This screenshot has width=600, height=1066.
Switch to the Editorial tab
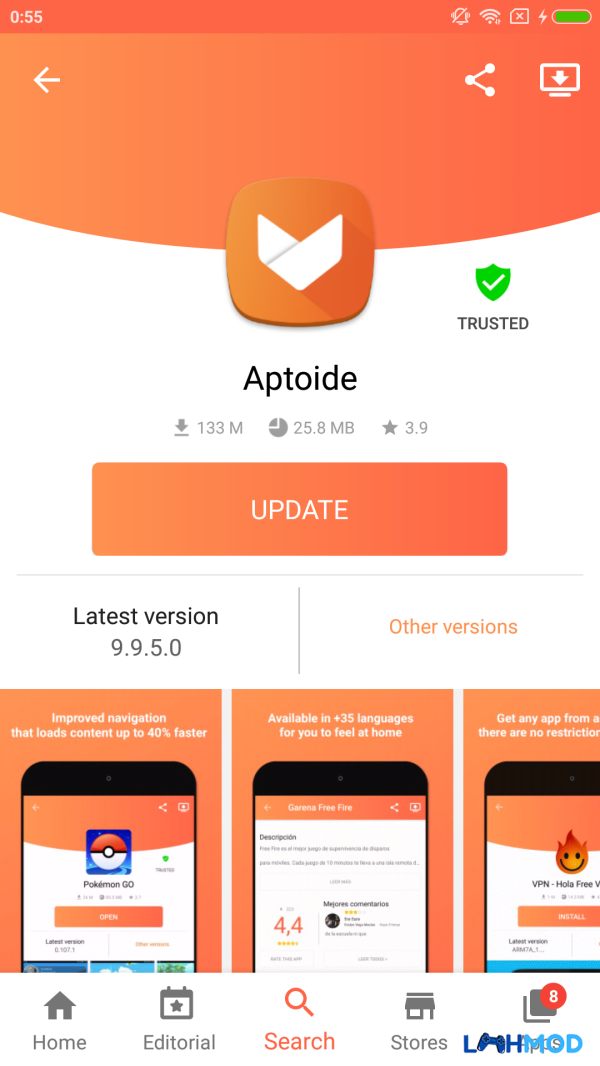(179, 1020)
